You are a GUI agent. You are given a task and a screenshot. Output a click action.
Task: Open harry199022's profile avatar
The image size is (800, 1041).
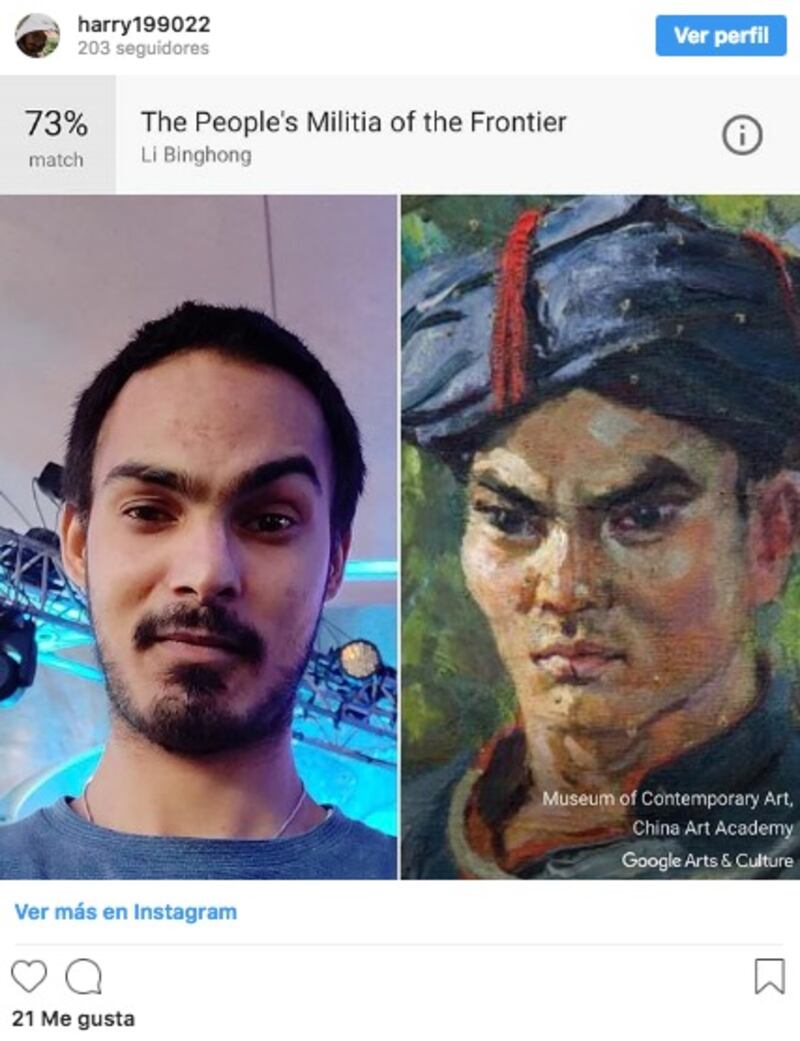click(x=37, y=36)
